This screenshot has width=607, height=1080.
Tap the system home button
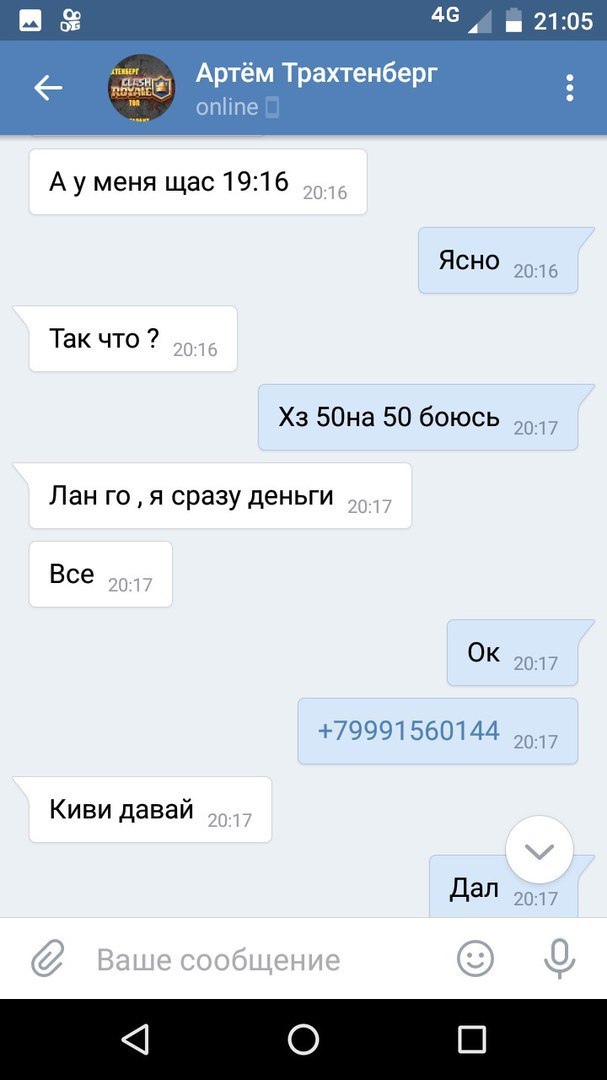(303, 1039)
